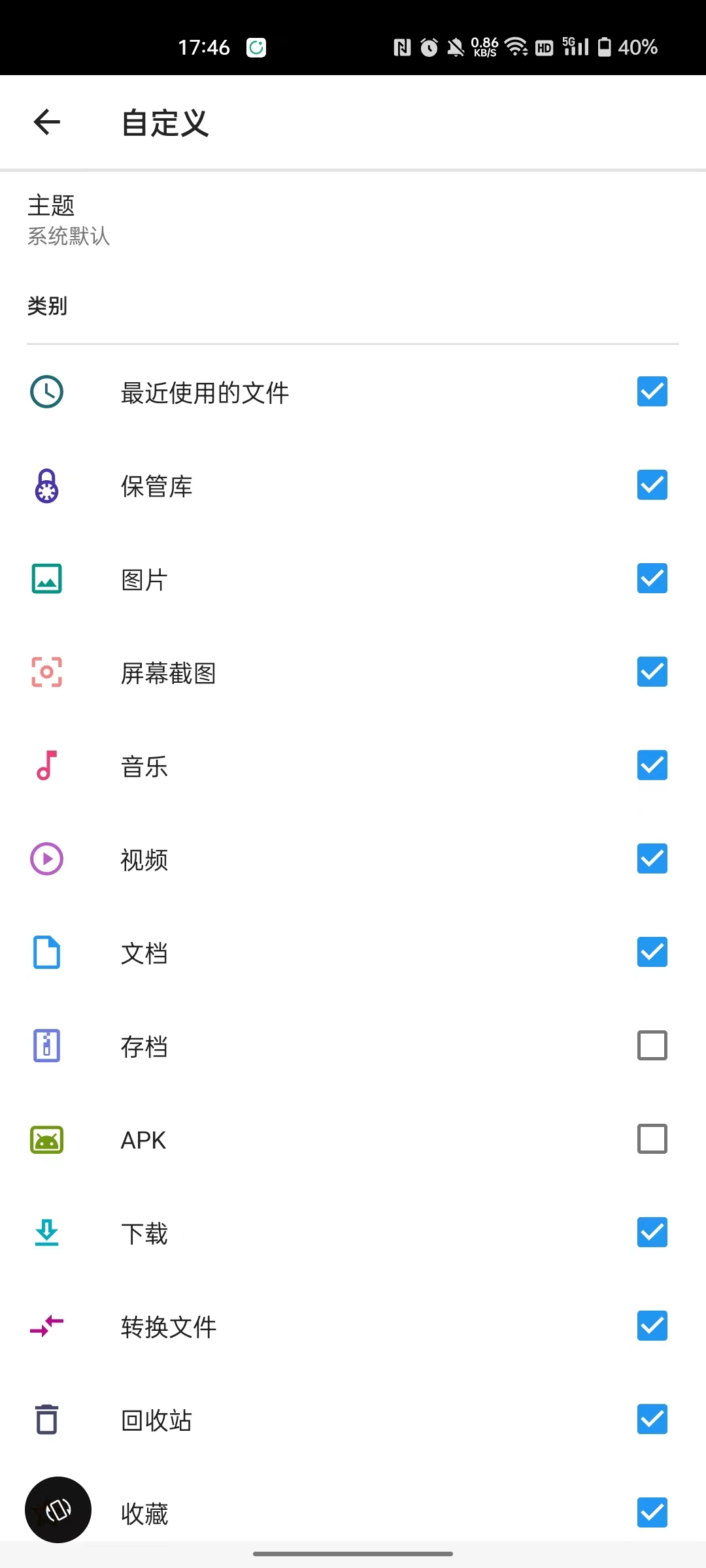This screenshot has width=706, height=1568.
Task: Toggle the 屏幕截图 checkbox off
Action: [x=652, y=672]
